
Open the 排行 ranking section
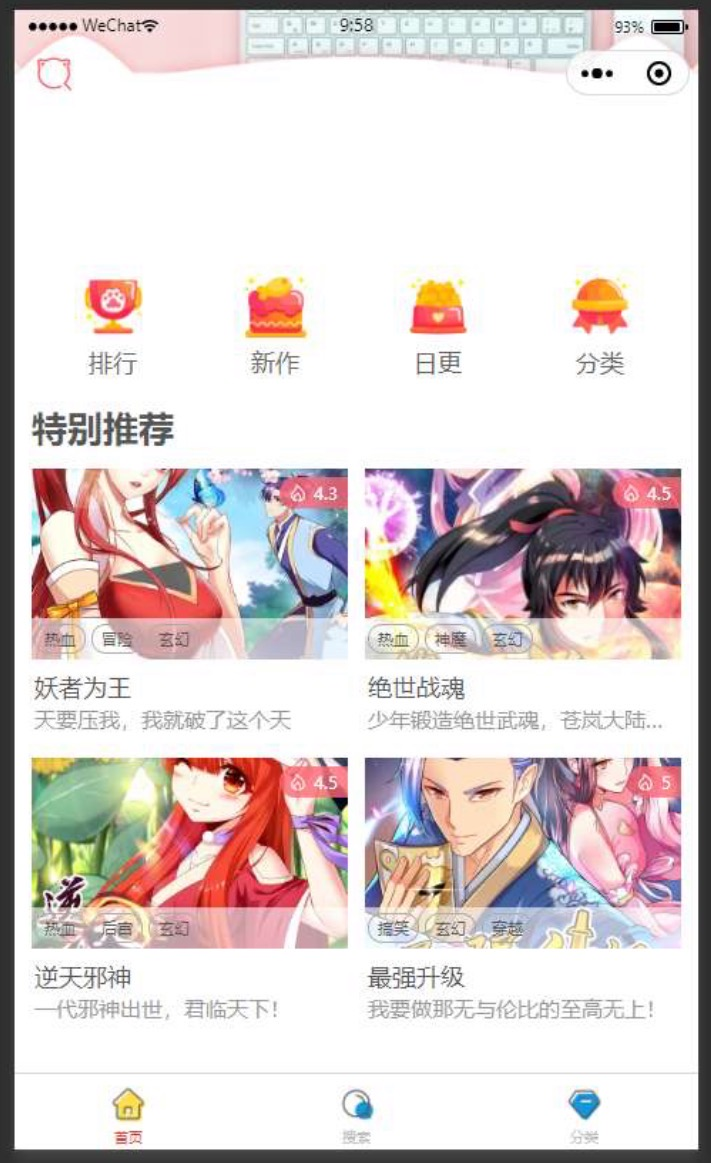[x=112, y=327]
